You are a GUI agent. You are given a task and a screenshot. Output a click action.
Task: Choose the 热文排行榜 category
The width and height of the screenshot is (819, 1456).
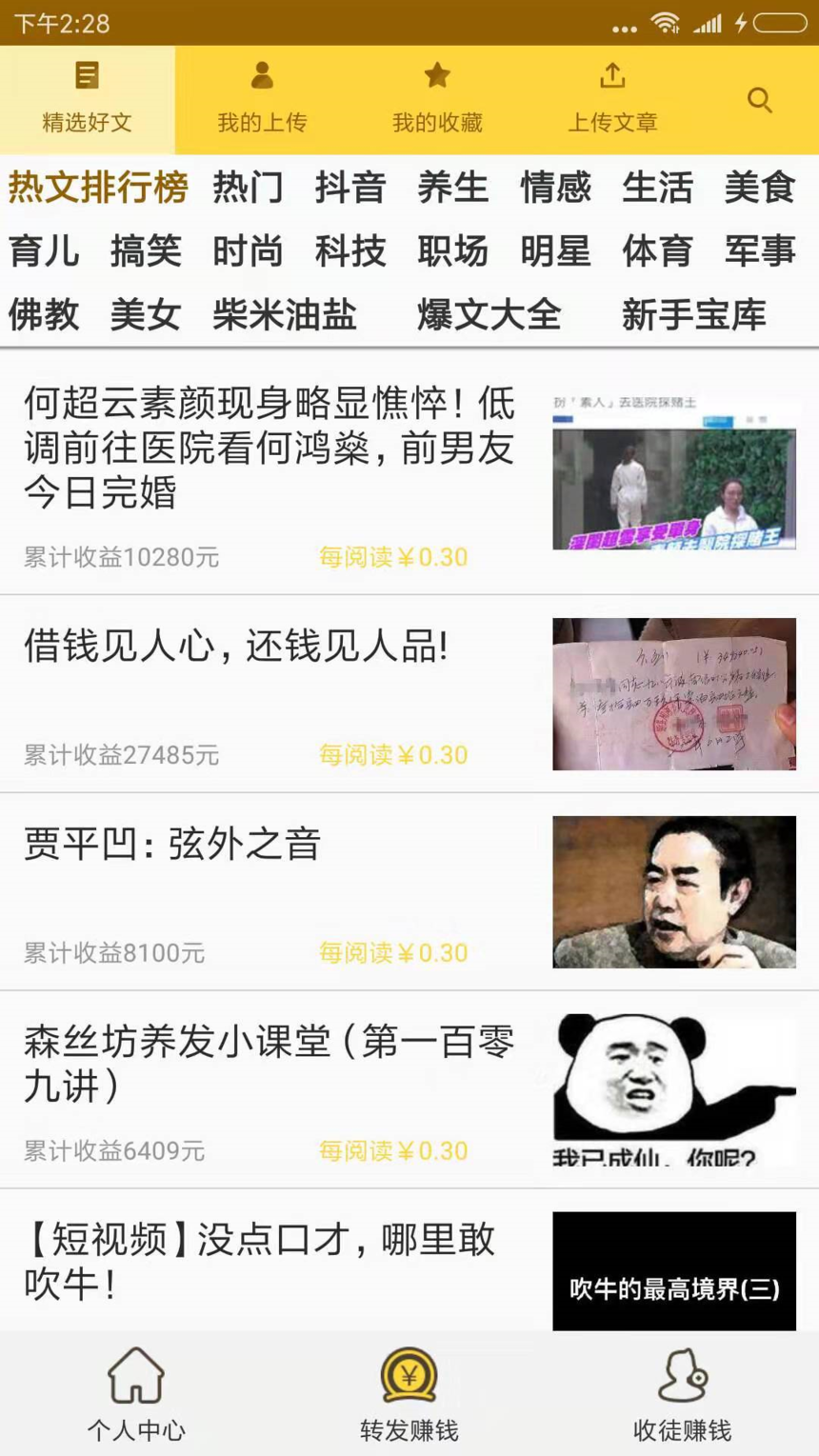pos(98,187)
